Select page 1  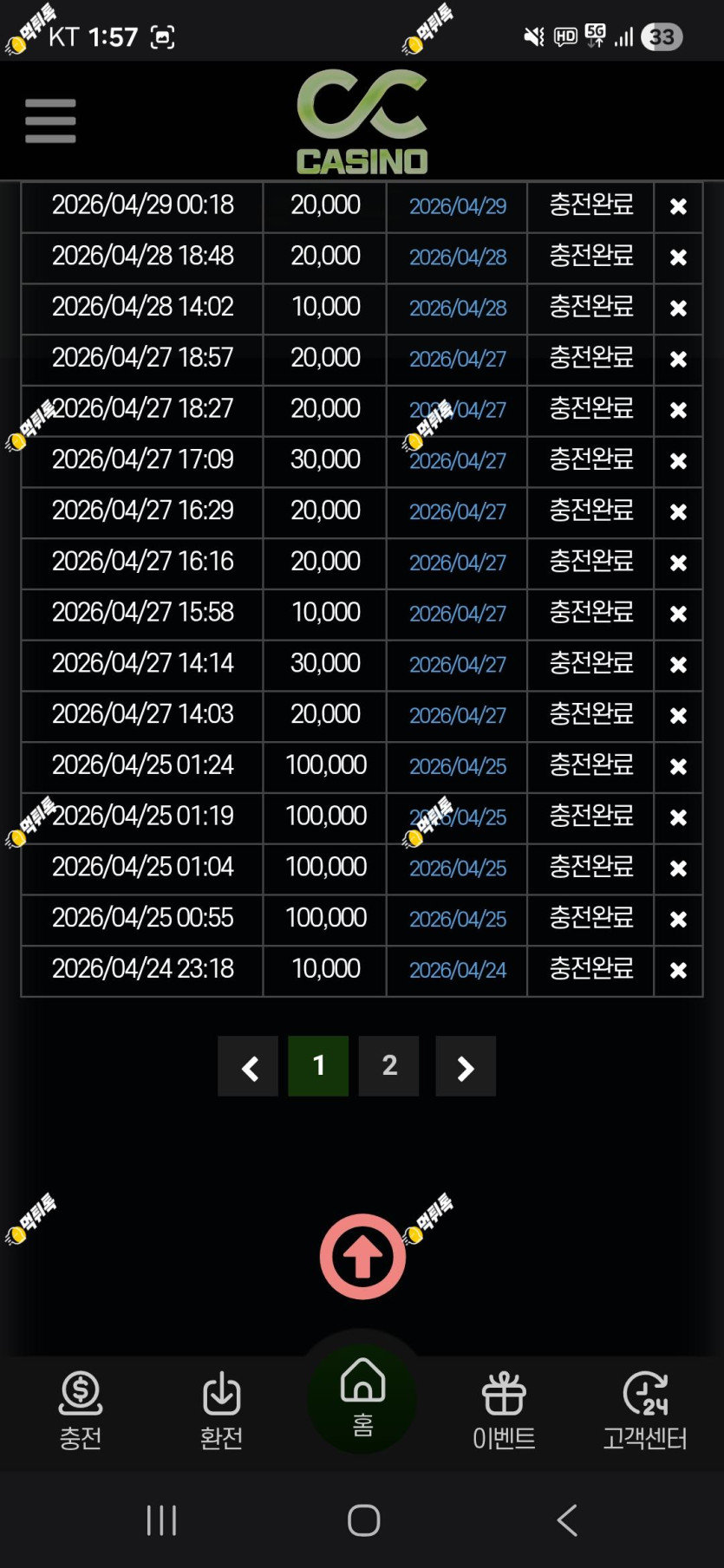tap(318, 1065)
